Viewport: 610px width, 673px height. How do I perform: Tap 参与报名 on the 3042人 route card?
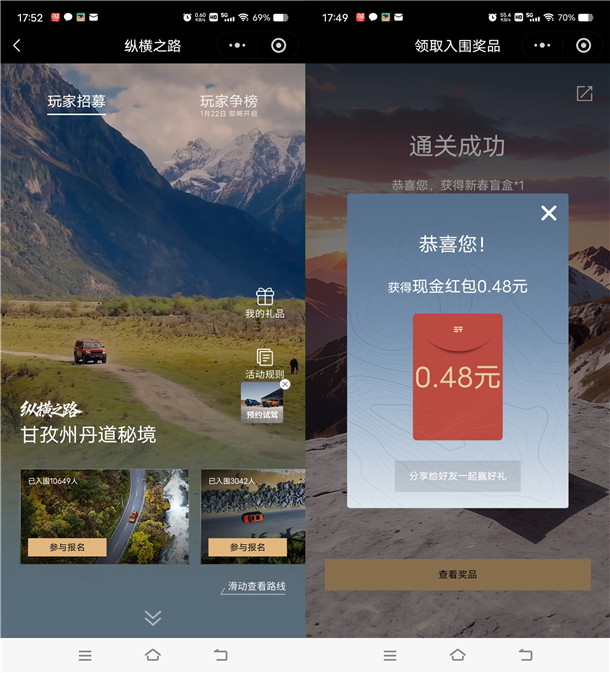[247, 547]
